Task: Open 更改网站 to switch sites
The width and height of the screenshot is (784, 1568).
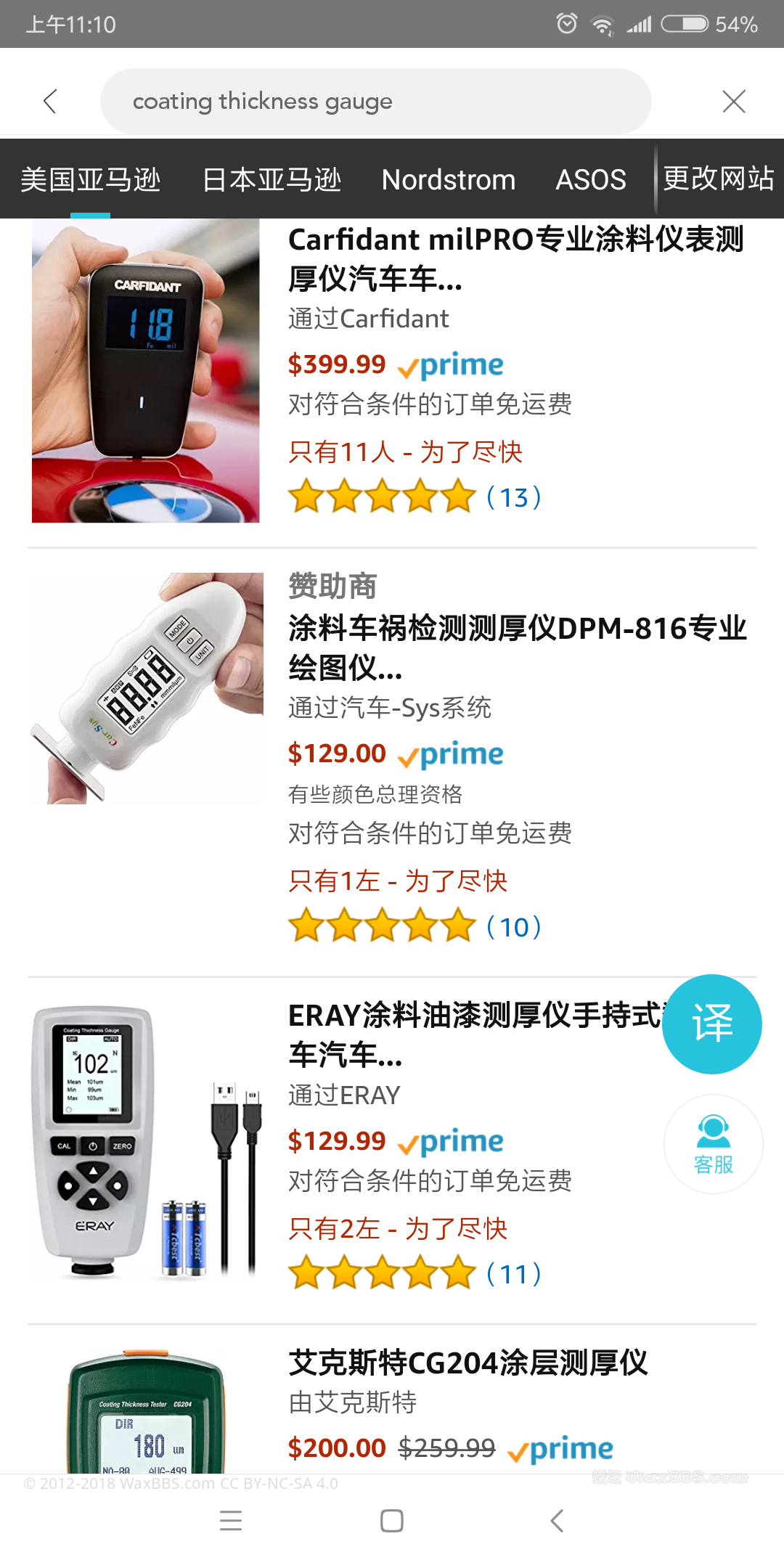Action: pos(719,179)
